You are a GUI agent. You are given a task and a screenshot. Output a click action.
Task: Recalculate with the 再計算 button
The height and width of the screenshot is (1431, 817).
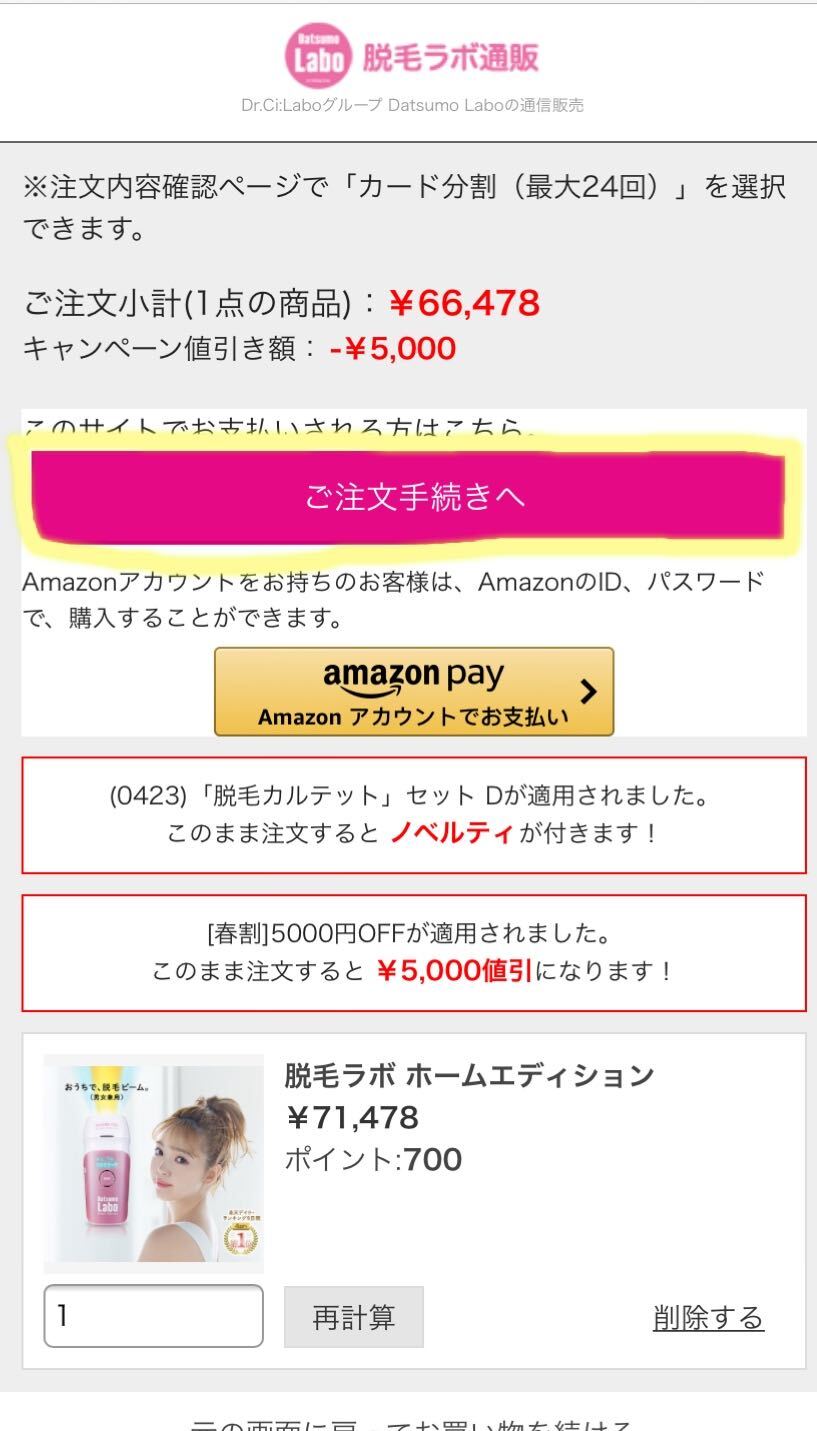[354, 1317]
